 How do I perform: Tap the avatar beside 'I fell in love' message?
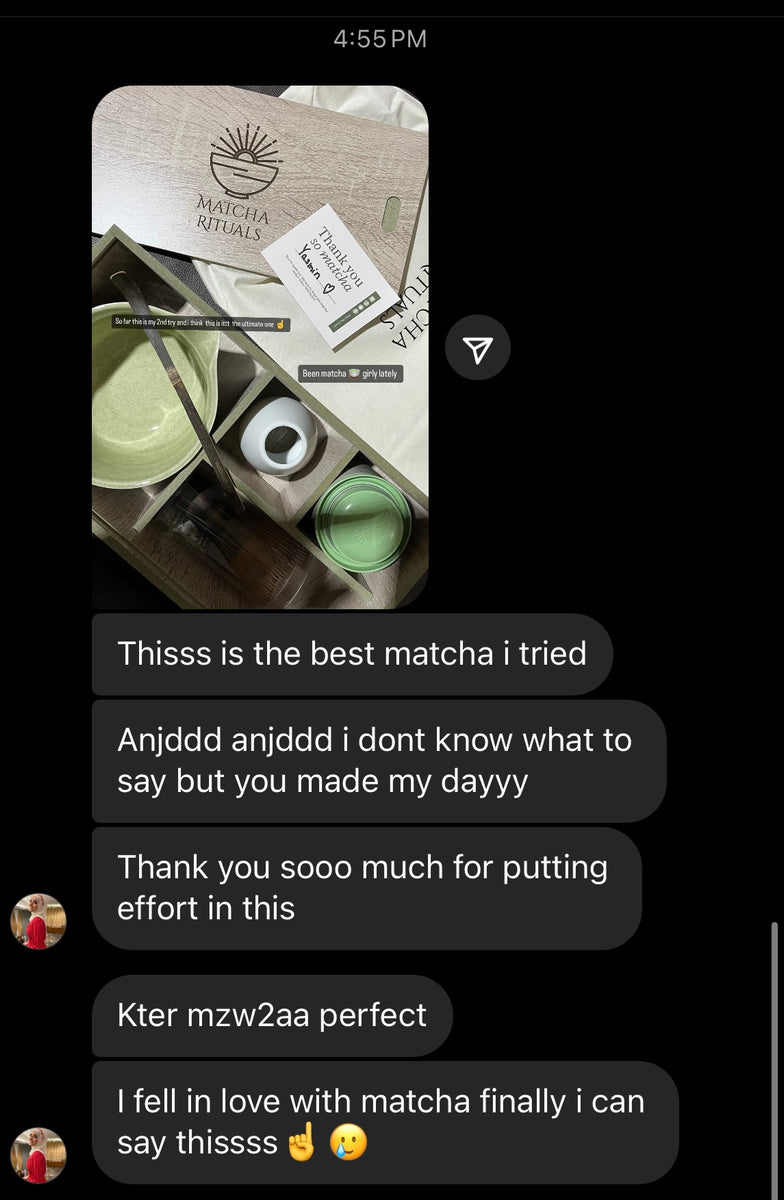38,1155
